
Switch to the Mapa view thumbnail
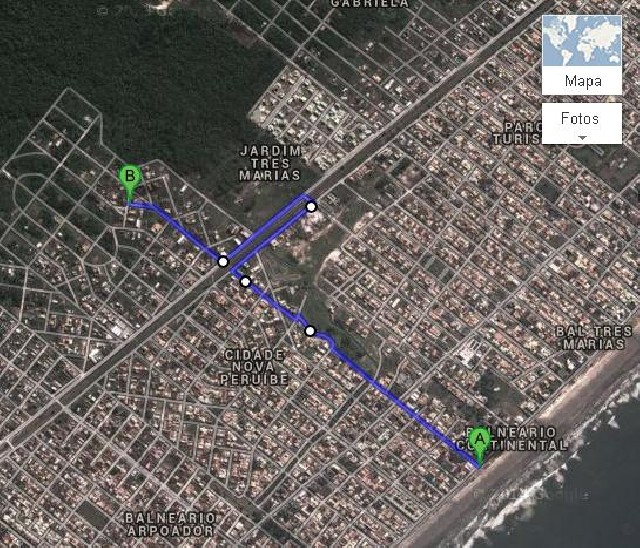[x=582, y=54]
